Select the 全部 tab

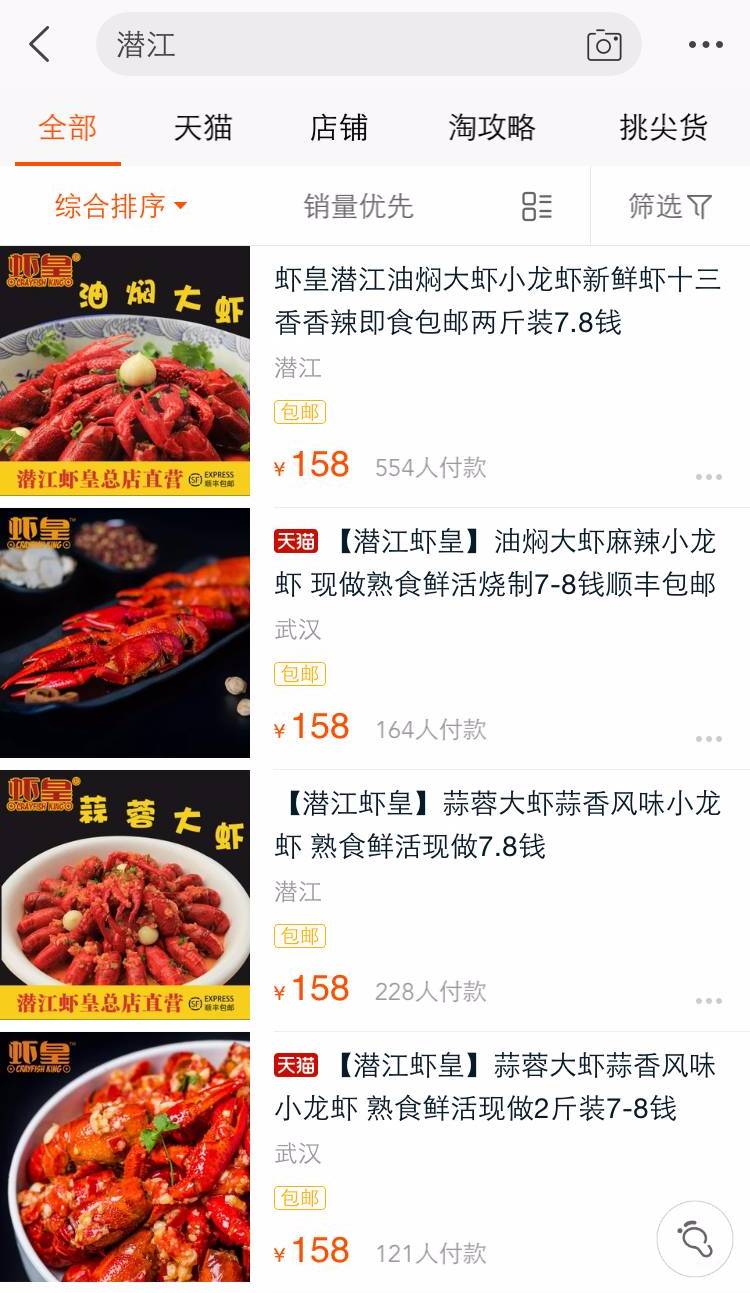[x=68, y=128]
